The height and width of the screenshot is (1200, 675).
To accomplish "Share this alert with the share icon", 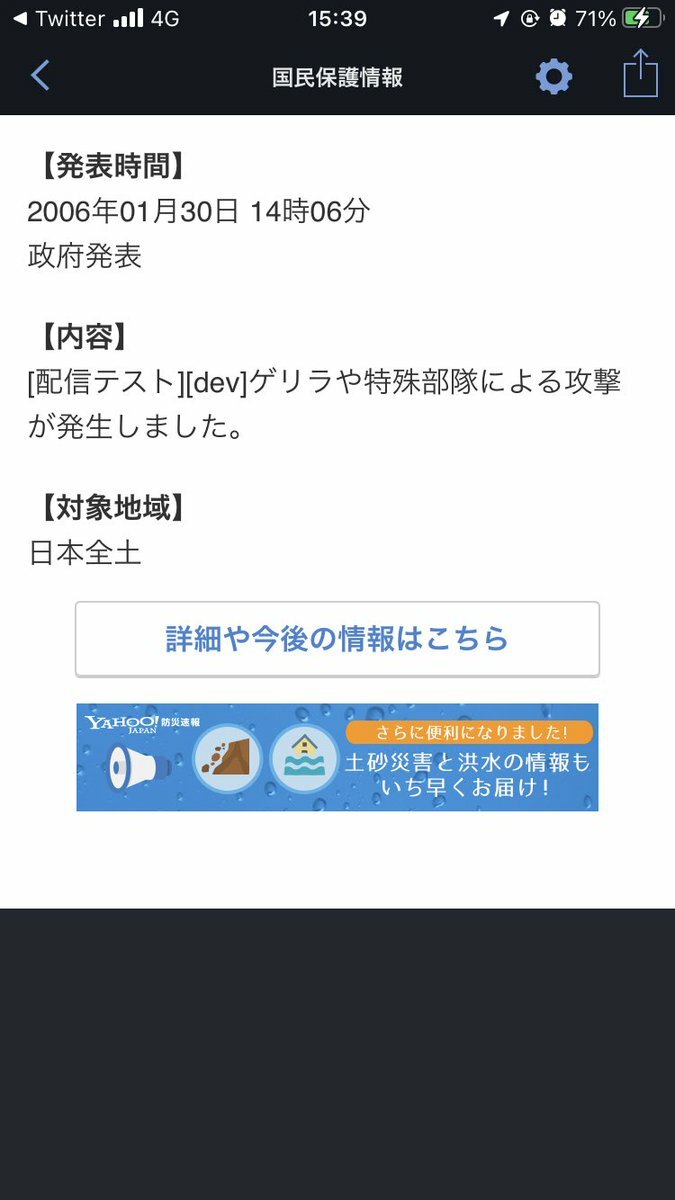I will pyautogui.click(x=640, y=75).
